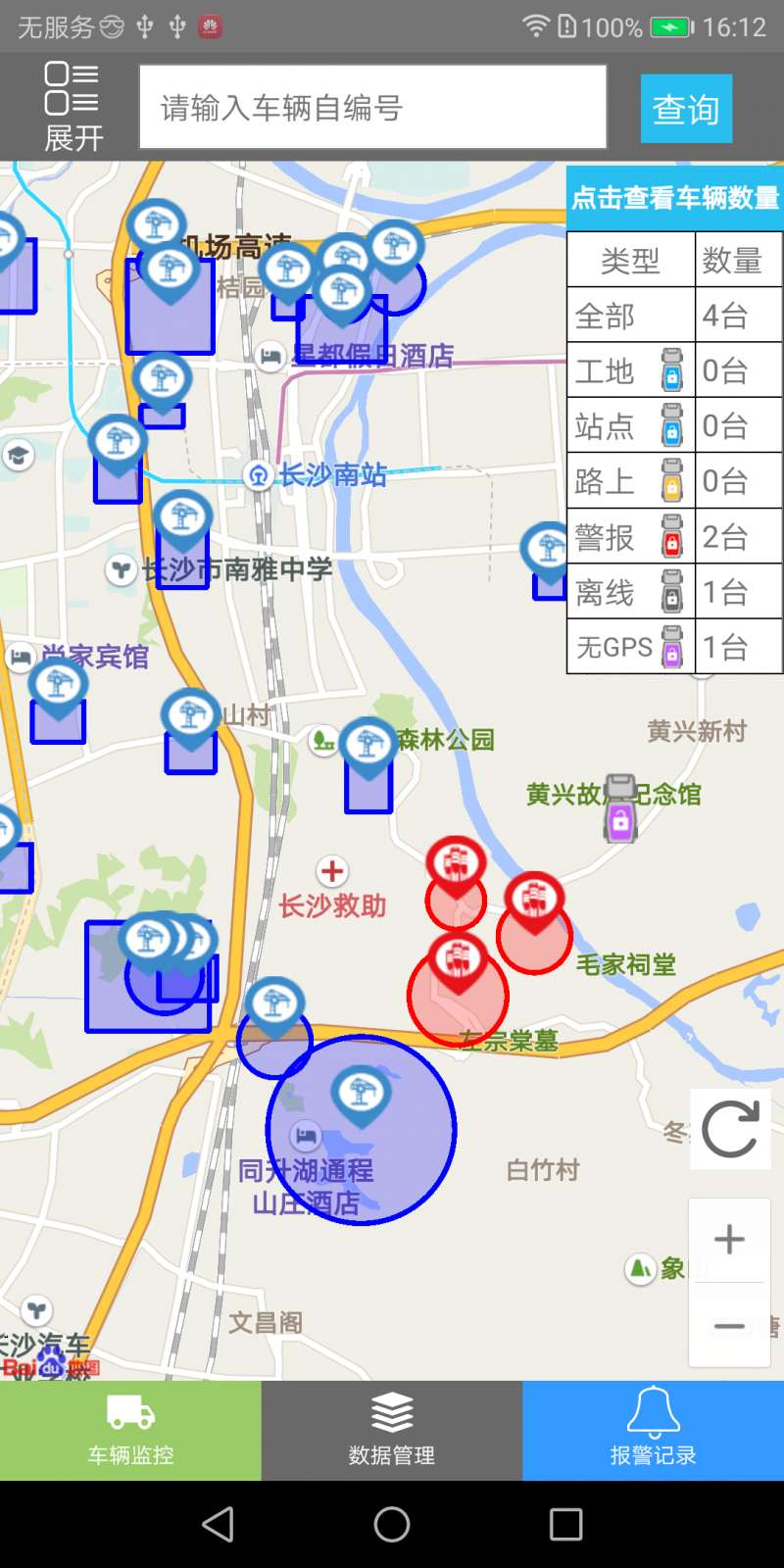Viewport: 784px width, 1568px height.
Task: Zoom out the map with minus button
Action: pos(729,1325)
